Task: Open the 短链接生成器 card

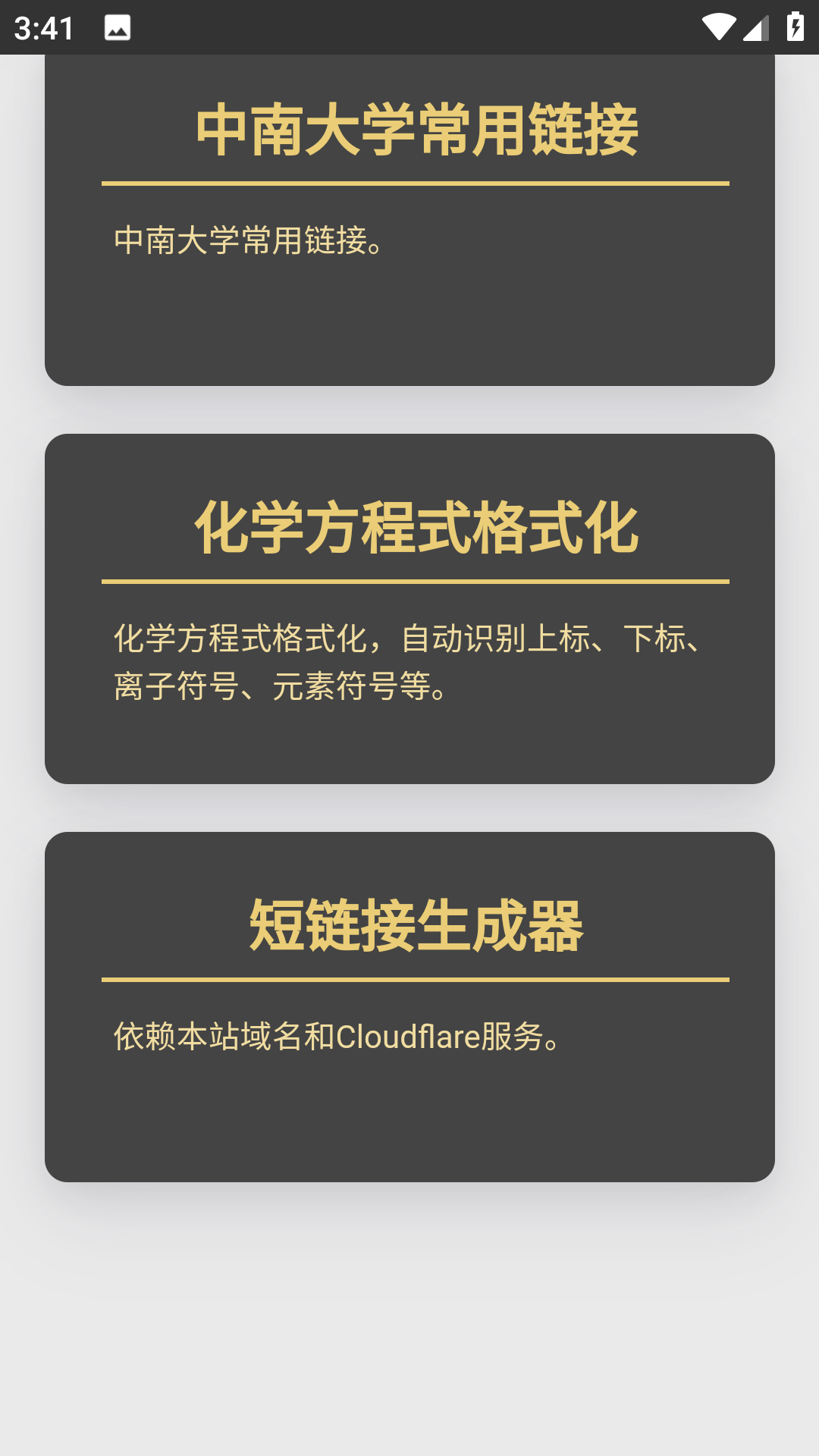Action: click(x=409, y=1009)
